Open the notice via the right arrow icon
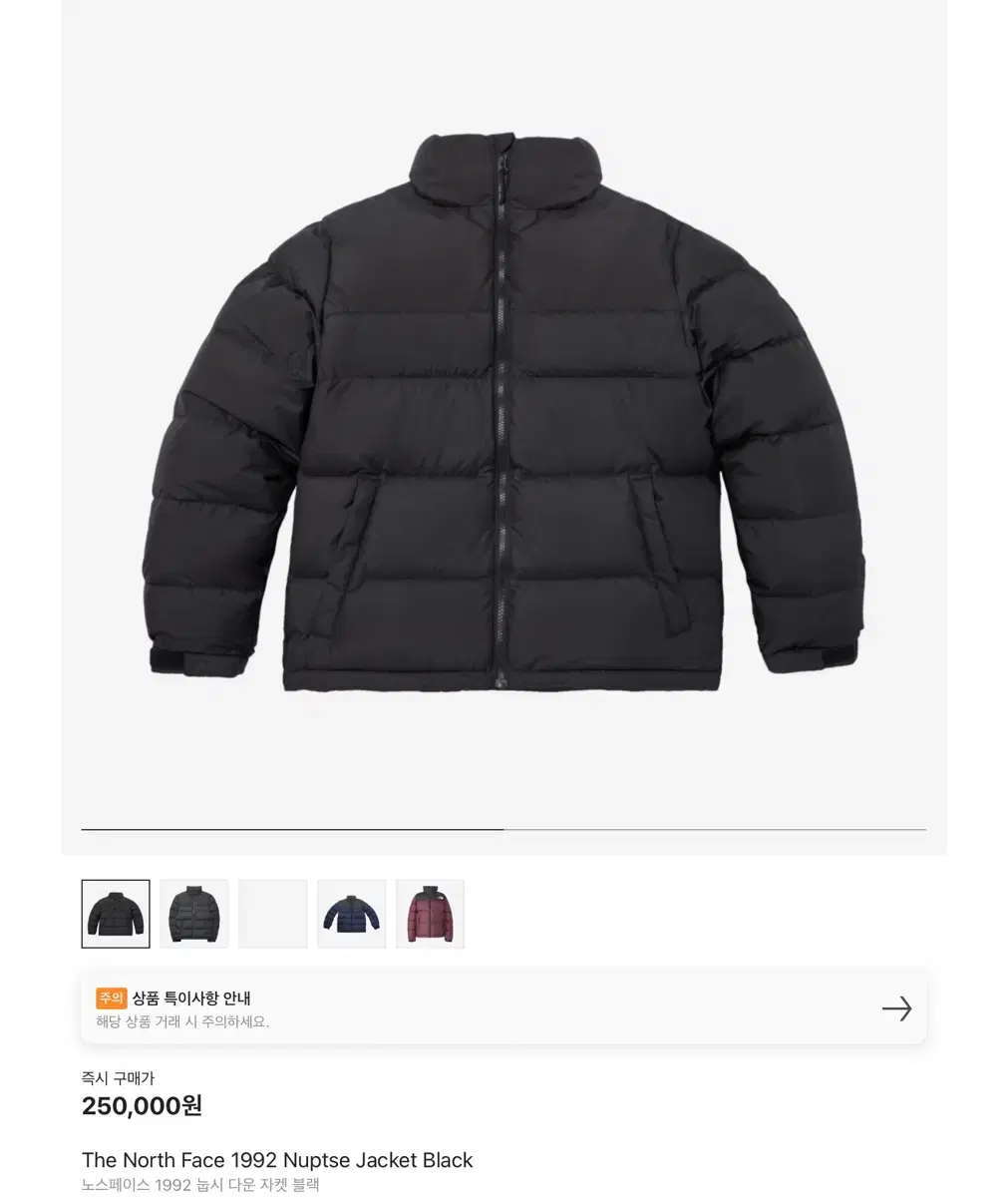The height and width of the screenshot is (1197, 1008). click(896, 1008)
